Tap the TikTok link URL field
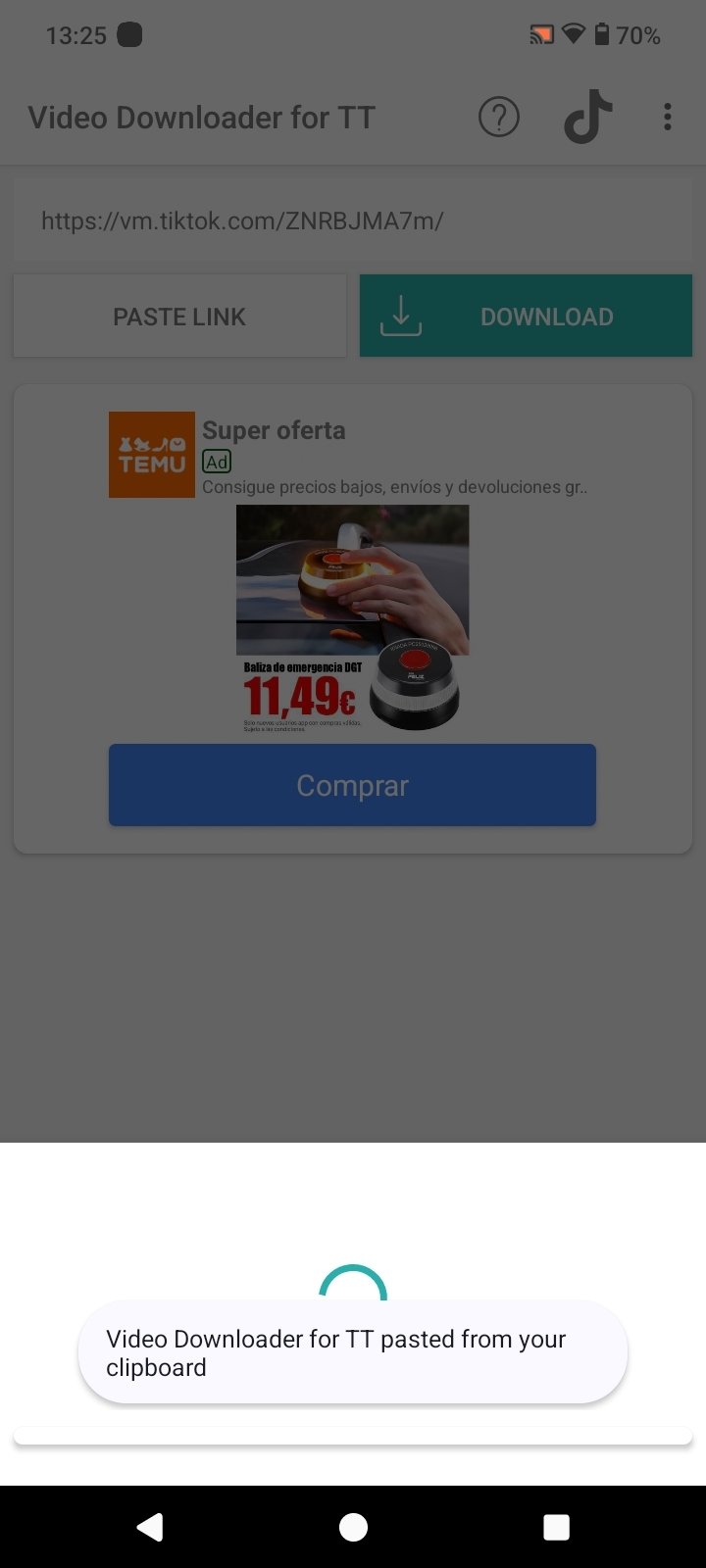Viewport: 706px width, 1568px height. click(x=353, y=220)
